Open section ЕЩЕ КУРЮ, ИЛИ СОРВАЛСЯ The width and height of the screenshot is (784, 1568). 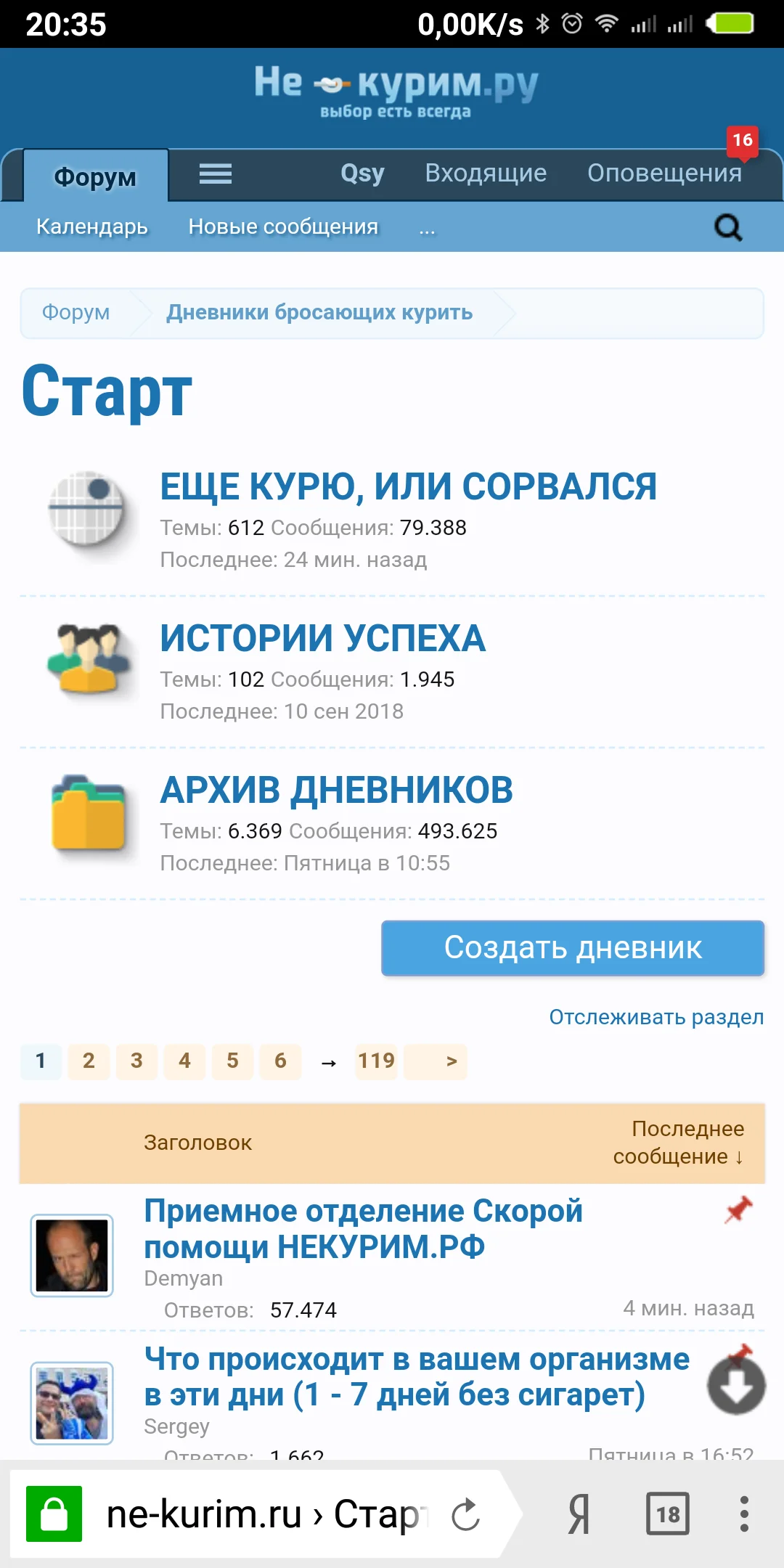tap(408, 487)
